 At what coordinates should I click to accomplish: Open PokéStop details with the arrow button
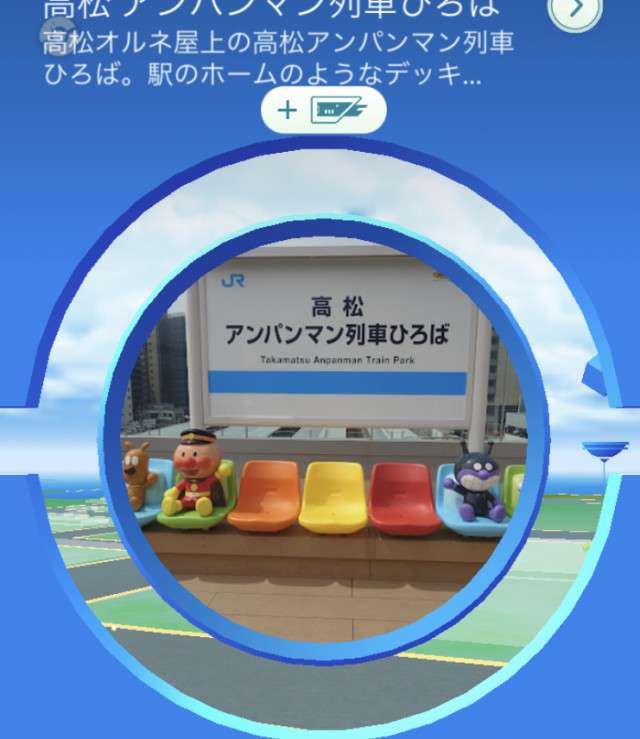576,10
